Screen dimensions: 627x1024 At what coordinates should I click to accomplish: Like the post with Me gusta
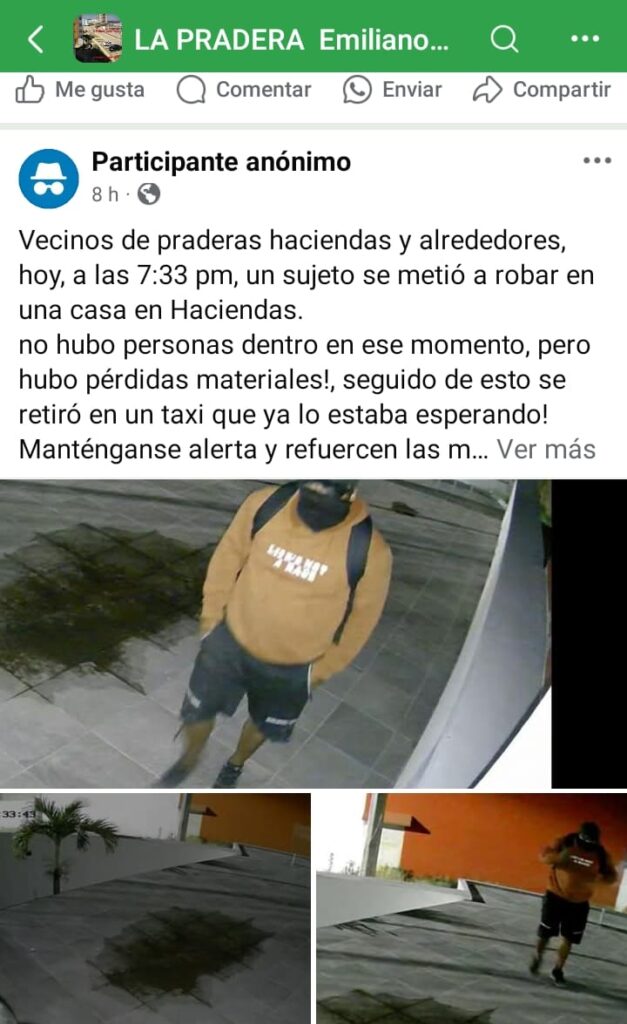[x=80, y=90]
